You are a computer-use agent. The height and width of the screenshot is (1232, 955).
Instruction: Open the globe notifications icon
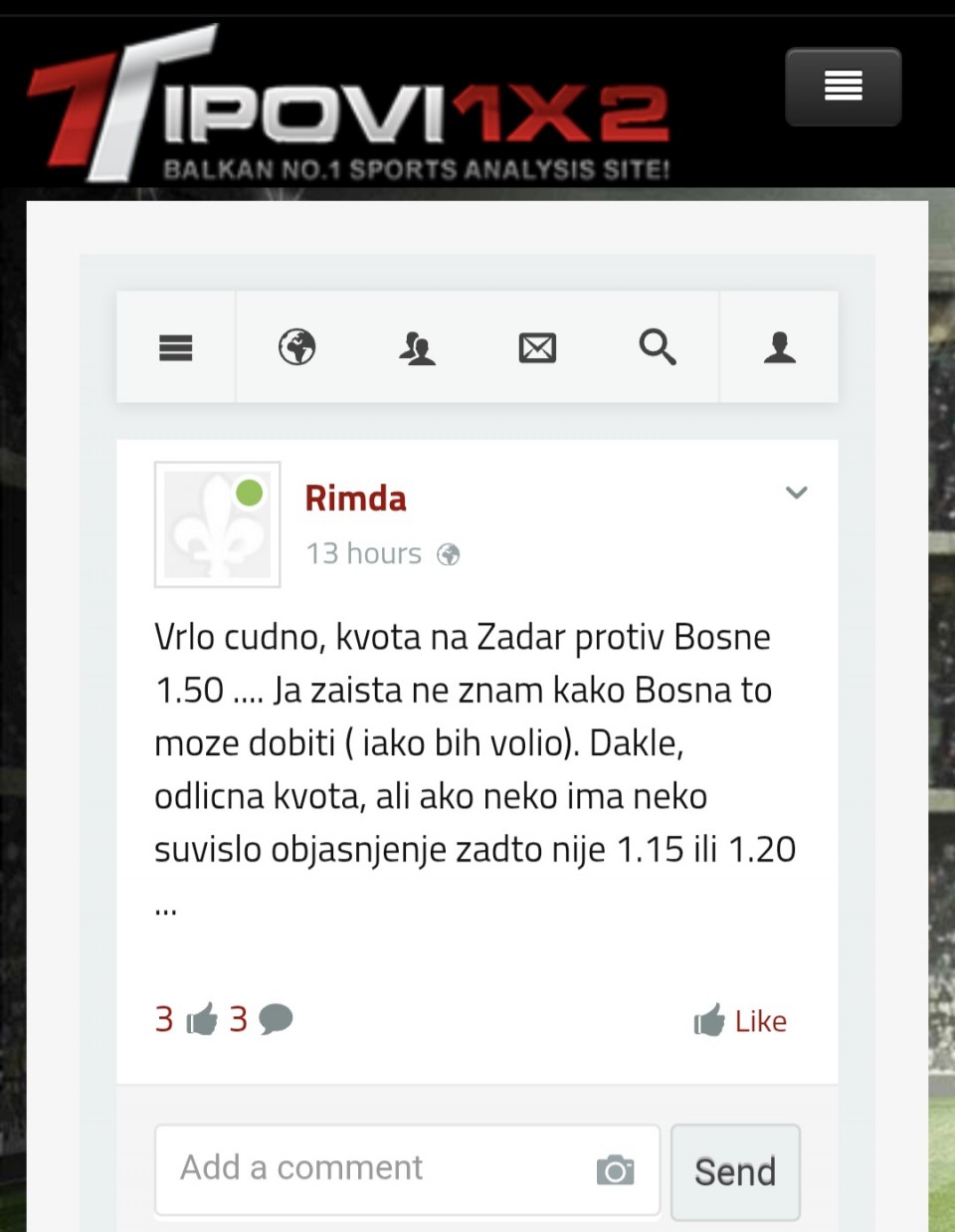[x=296, y=347]
